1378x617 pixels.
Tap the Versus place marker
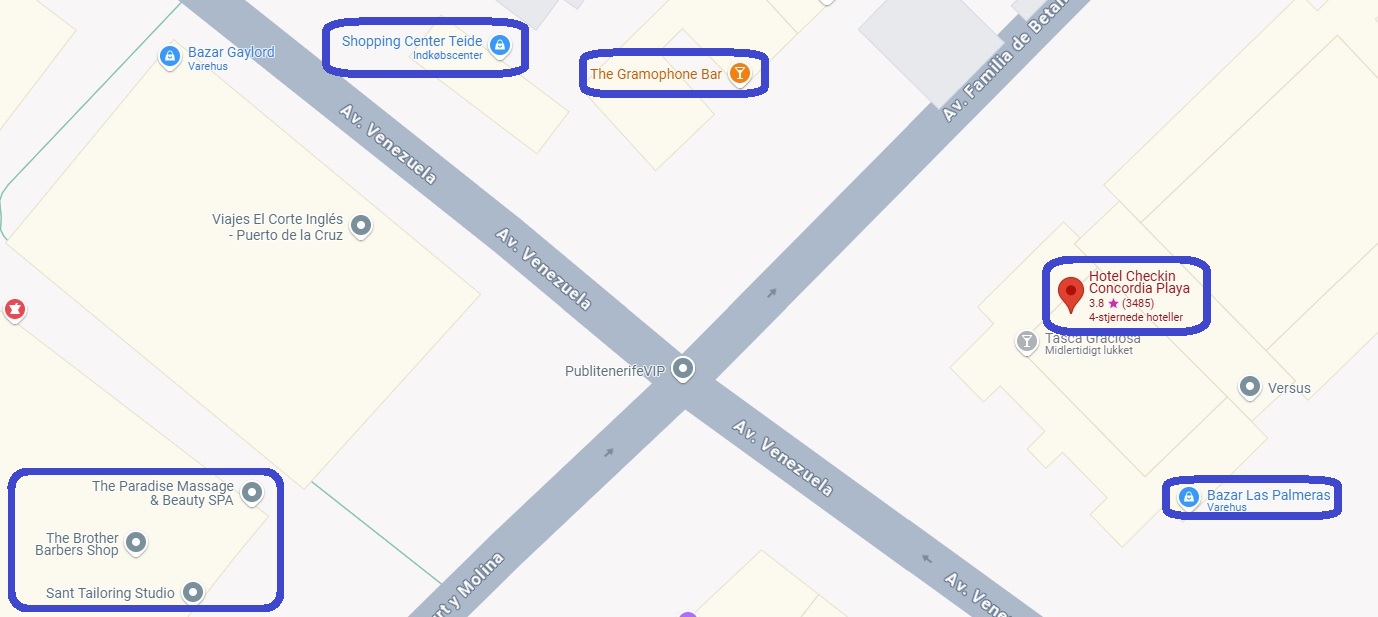click(1249, 387)
